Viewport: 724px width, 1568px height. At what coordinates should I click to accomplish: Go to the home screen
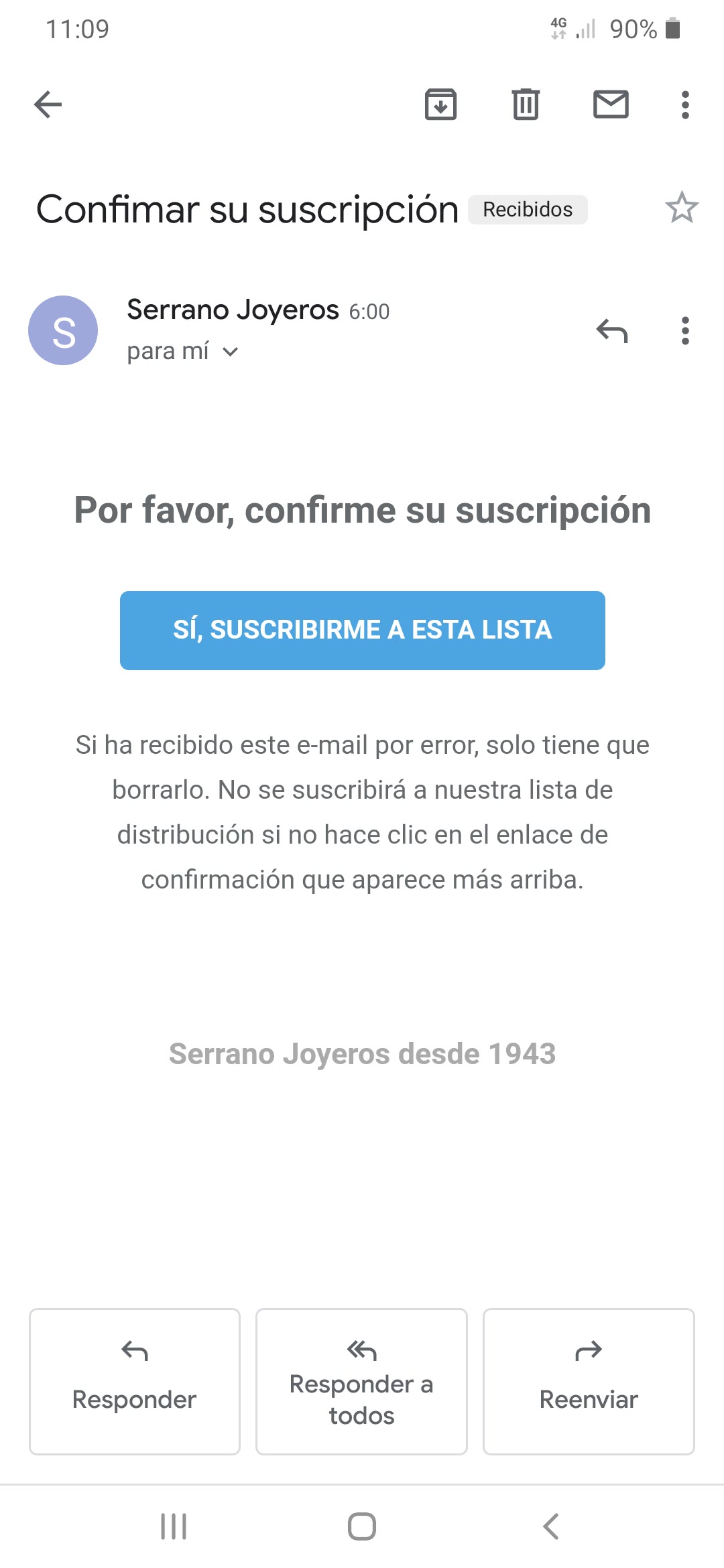point(362,1526)
